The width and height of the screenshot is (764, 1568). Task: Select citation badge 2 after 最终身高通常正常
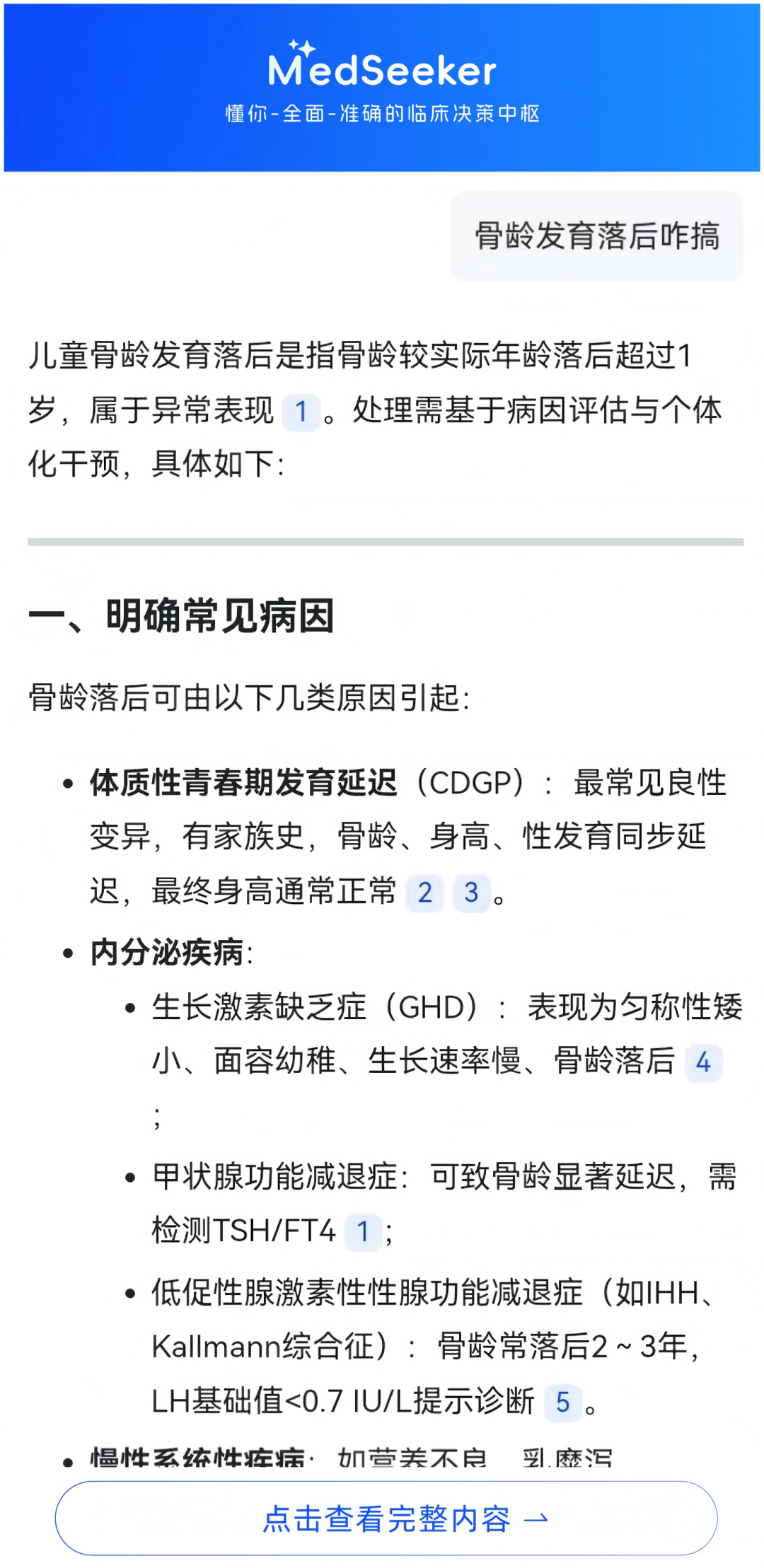[424, 893]
